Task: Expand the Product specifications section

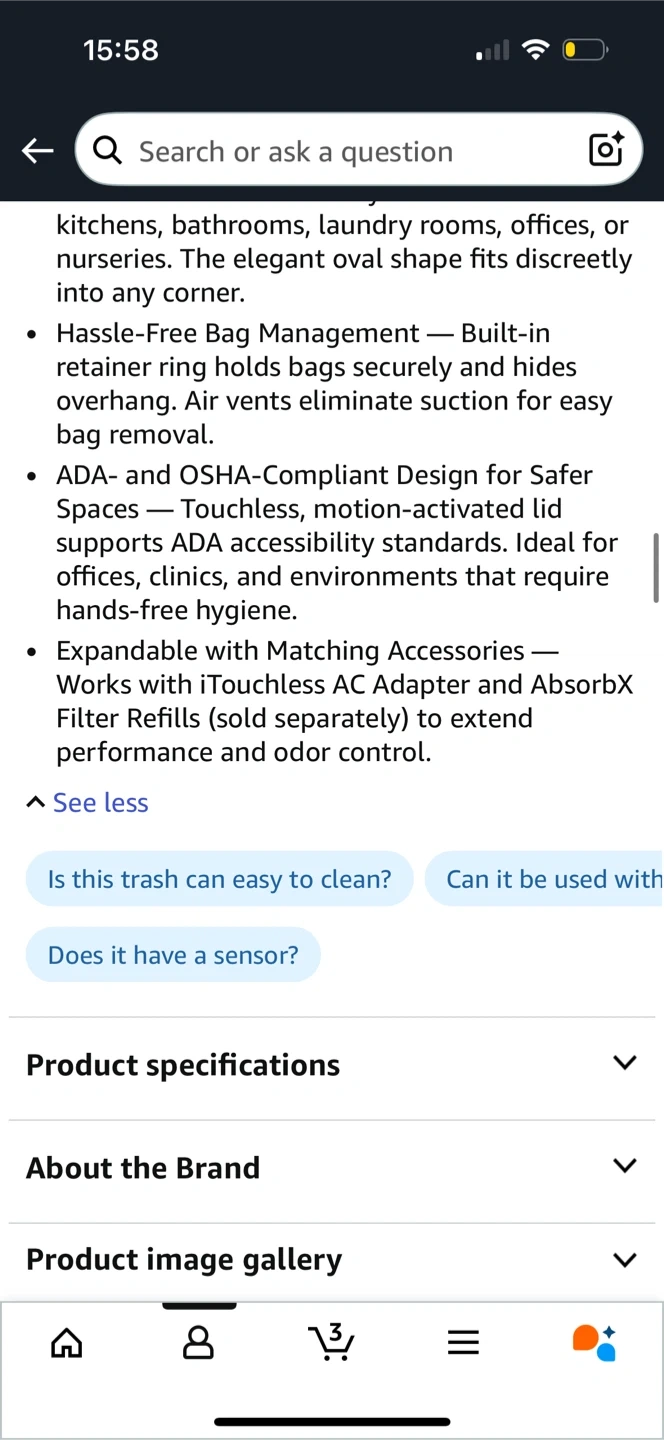Action: (x=332, y=1065)
